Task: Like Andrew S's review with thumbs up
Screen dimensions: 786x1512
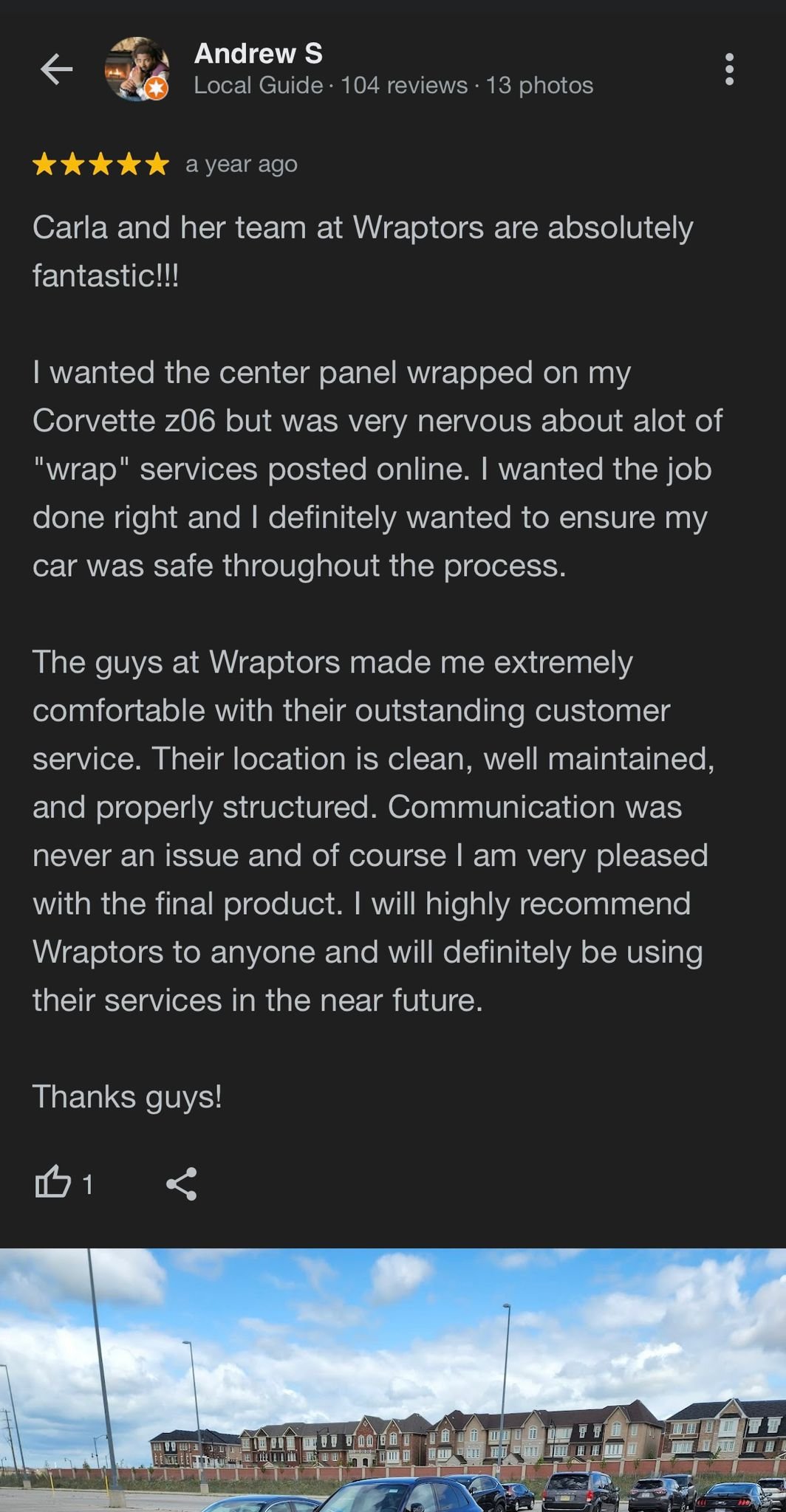Action: click(53, 1183)
